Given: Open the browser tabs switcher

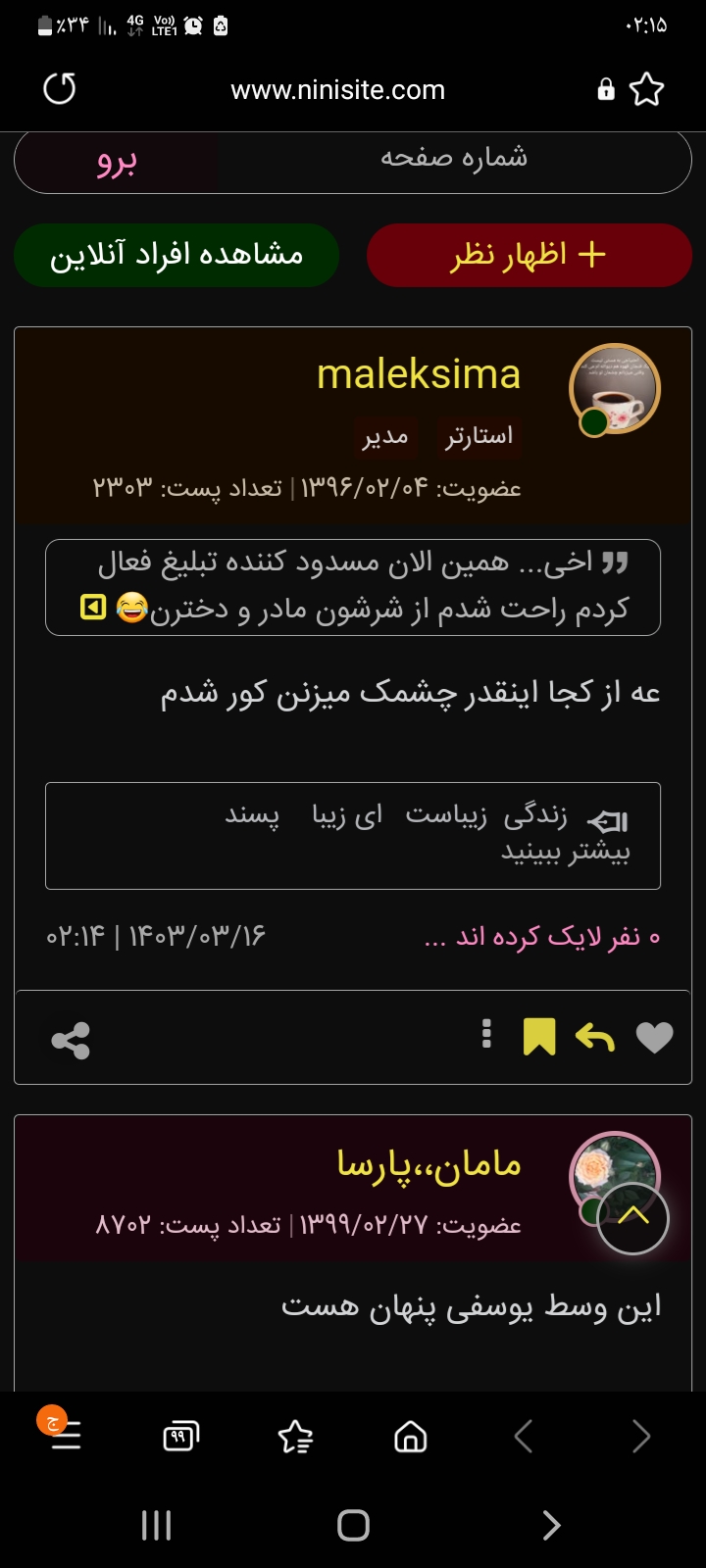Looking at the screenshot, I should point(180,1438).
